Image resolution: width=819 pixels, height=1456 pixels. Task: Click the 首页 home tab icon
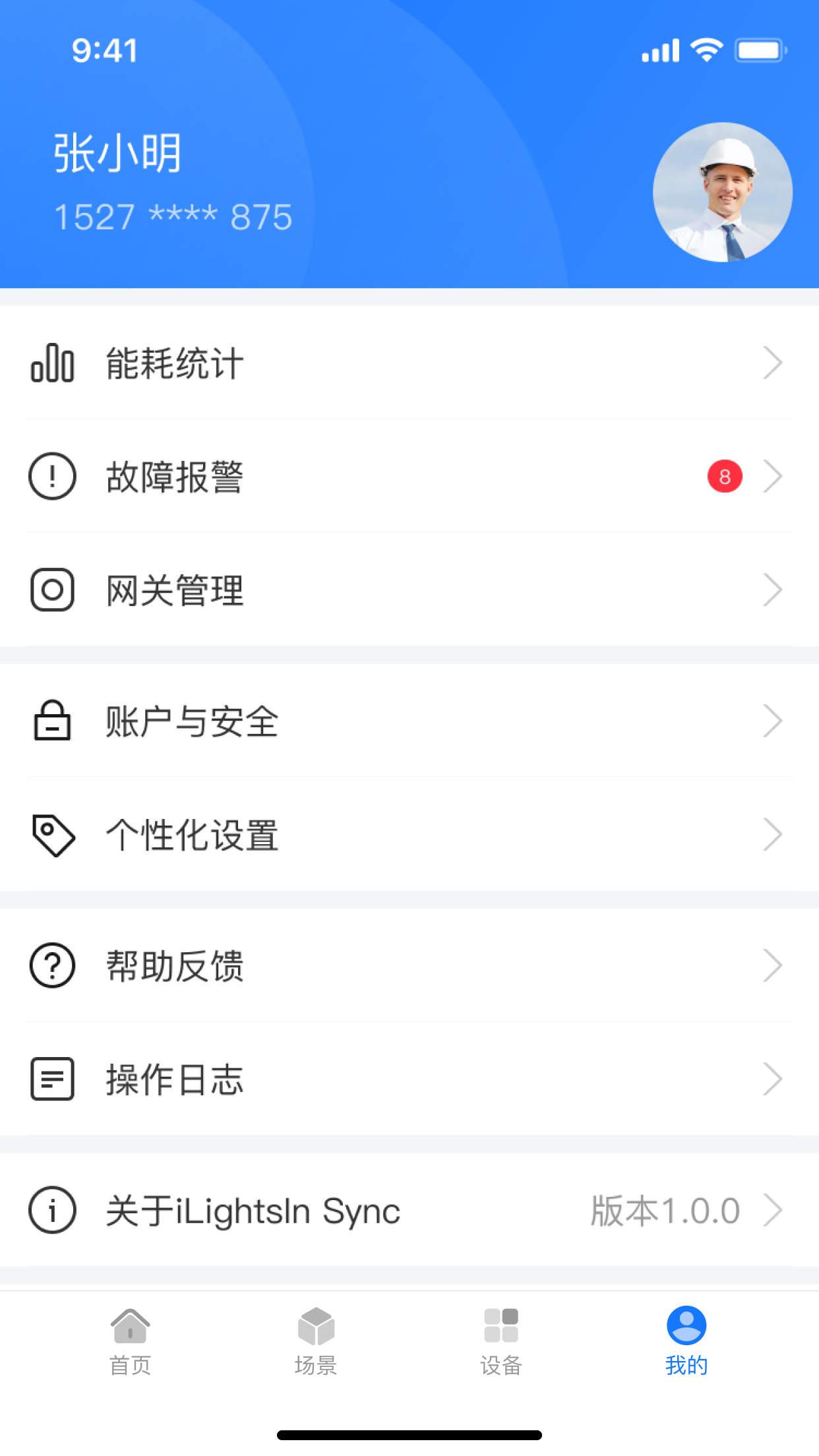130,1327
